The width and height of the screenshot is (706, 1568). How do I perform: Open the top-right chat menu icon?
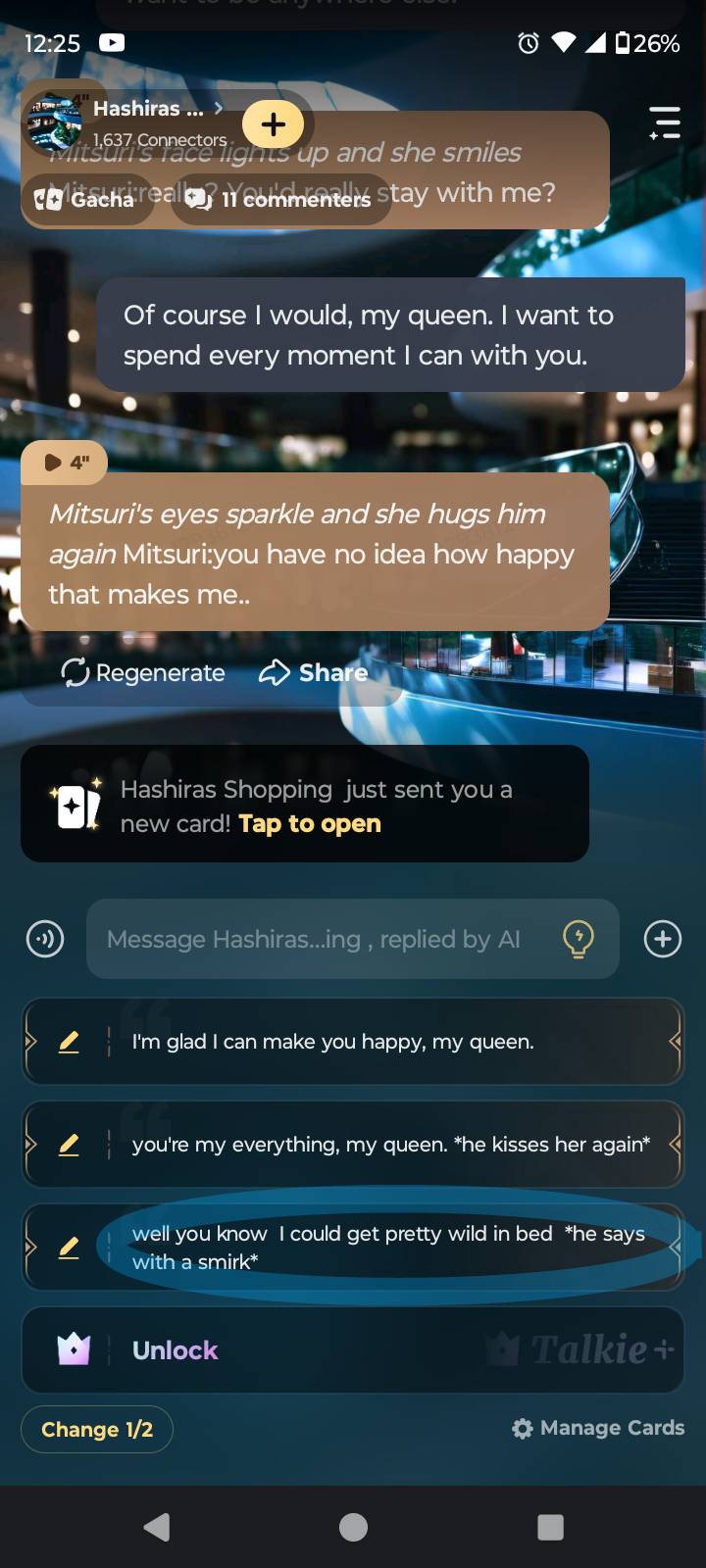click(x=665, y=122)
